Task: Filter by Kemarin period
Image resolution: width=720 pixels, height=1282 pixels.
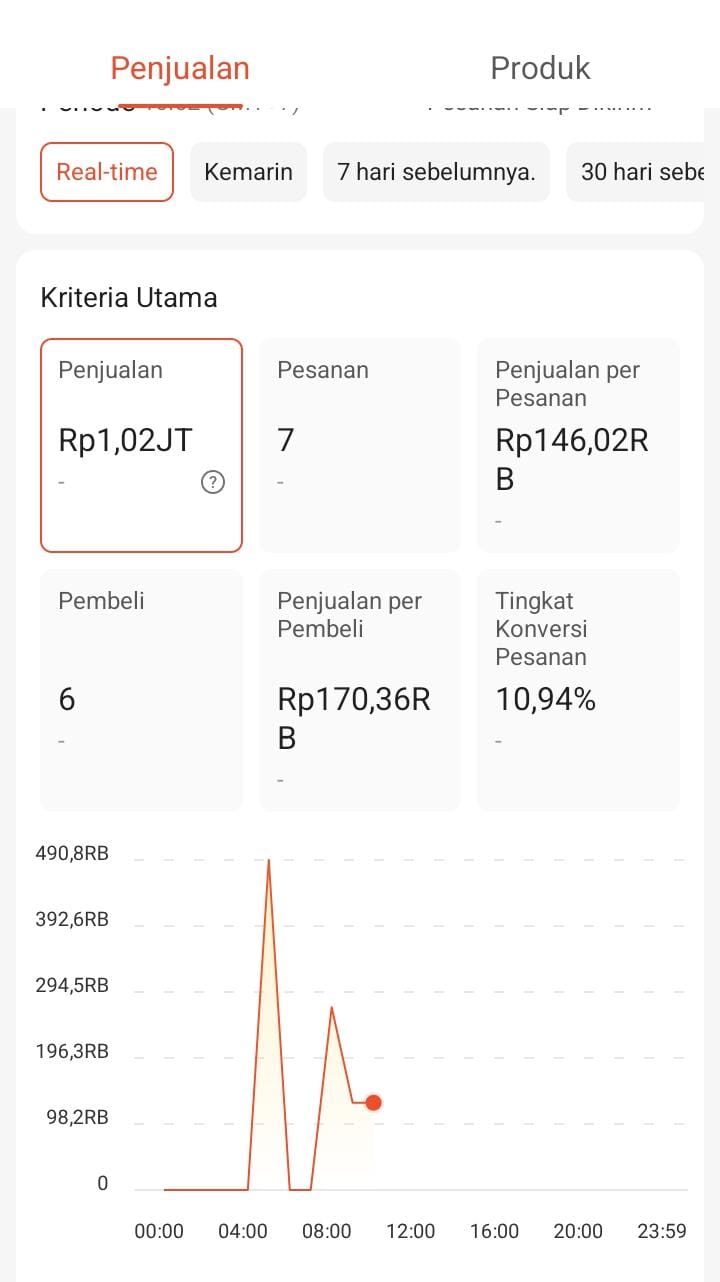Action: tap(248, 172)
